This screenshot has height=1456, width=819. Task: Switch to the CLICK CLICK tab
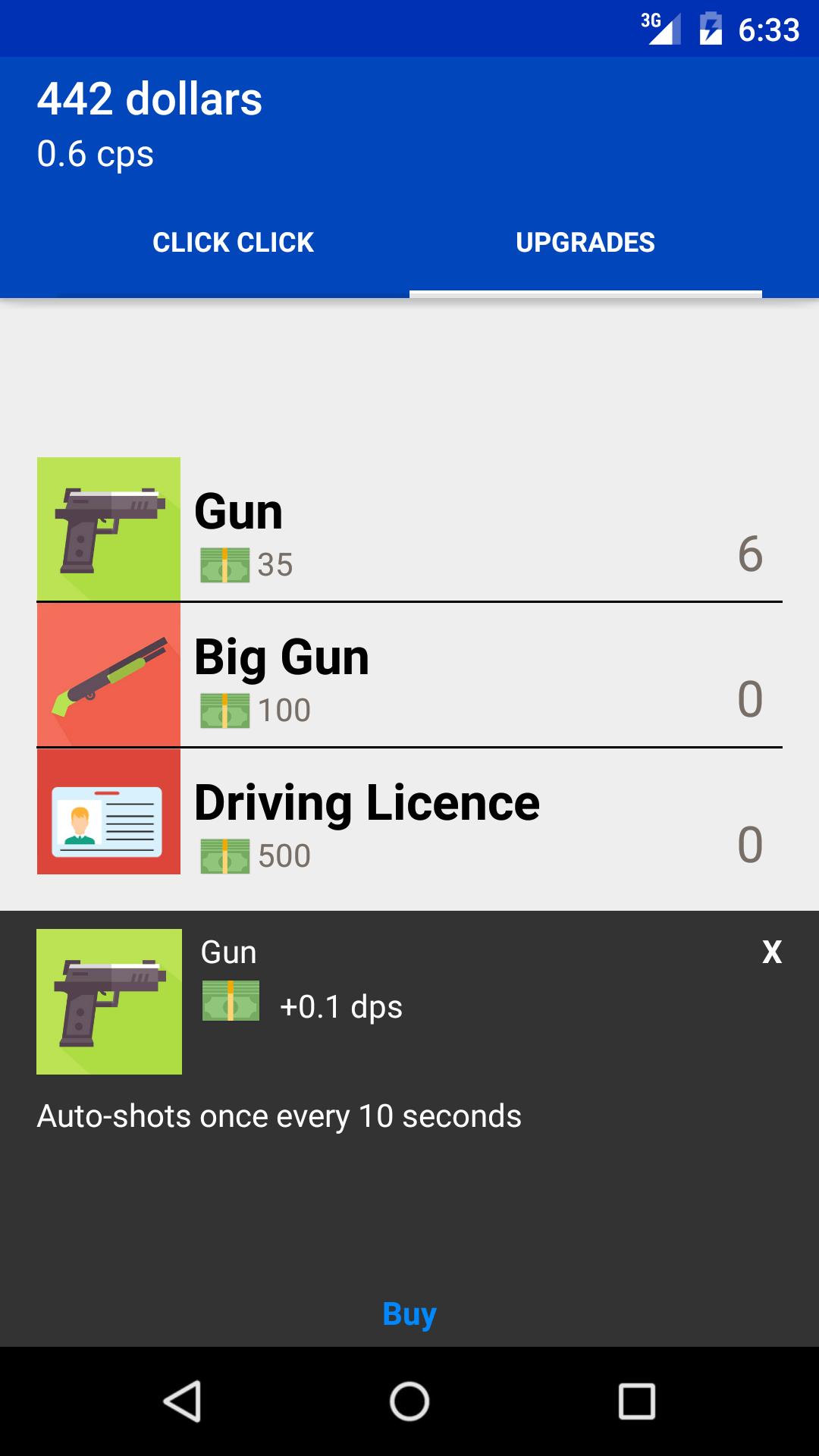(x=233, y=243)
